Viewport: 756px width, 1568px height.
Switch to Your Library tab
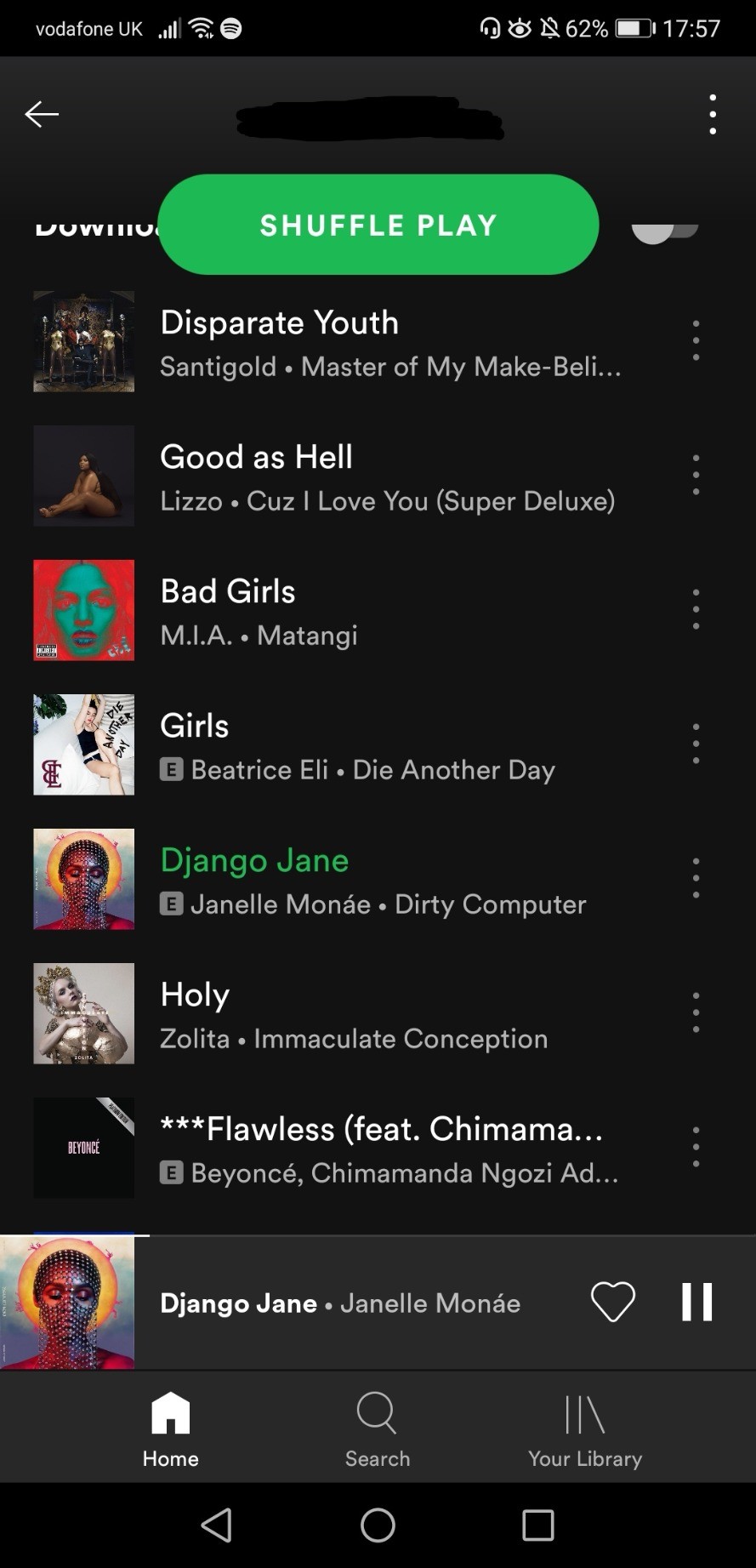(585, 1430)
